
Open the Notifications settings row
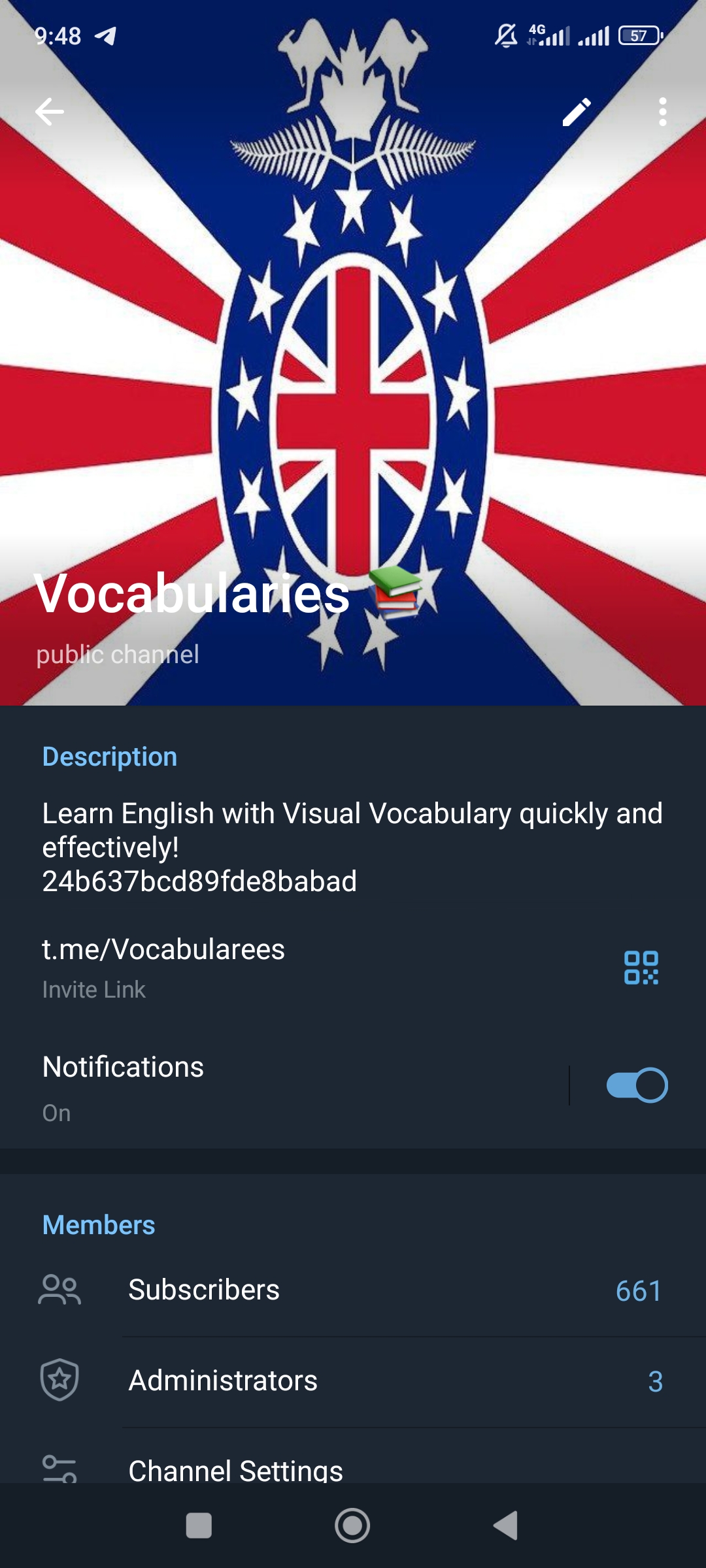(x=261, y=1085)
